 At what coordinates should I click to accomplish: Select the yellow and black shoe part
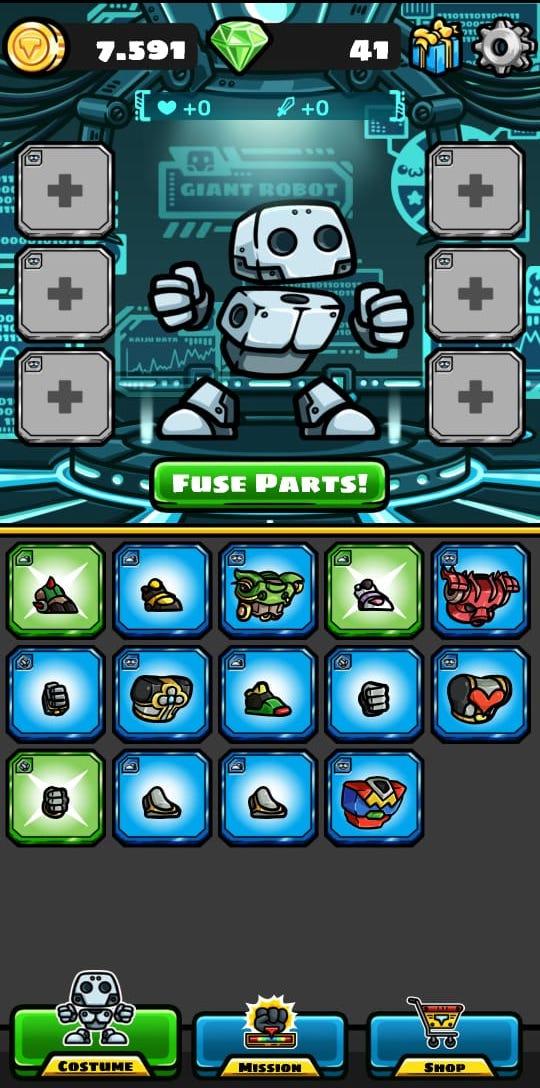click(162, 591)
